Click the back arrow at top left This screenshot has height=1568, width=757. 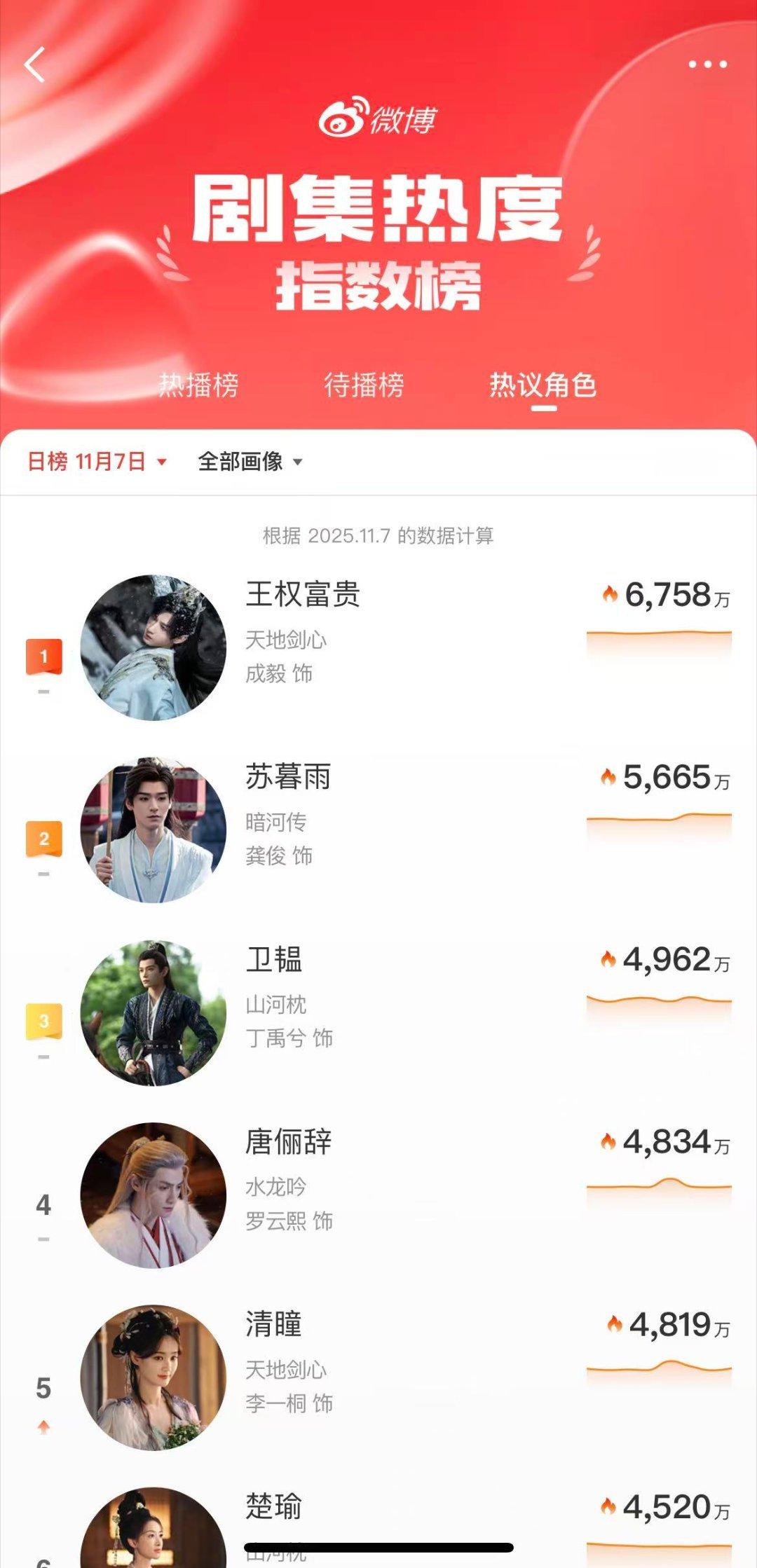33,64
